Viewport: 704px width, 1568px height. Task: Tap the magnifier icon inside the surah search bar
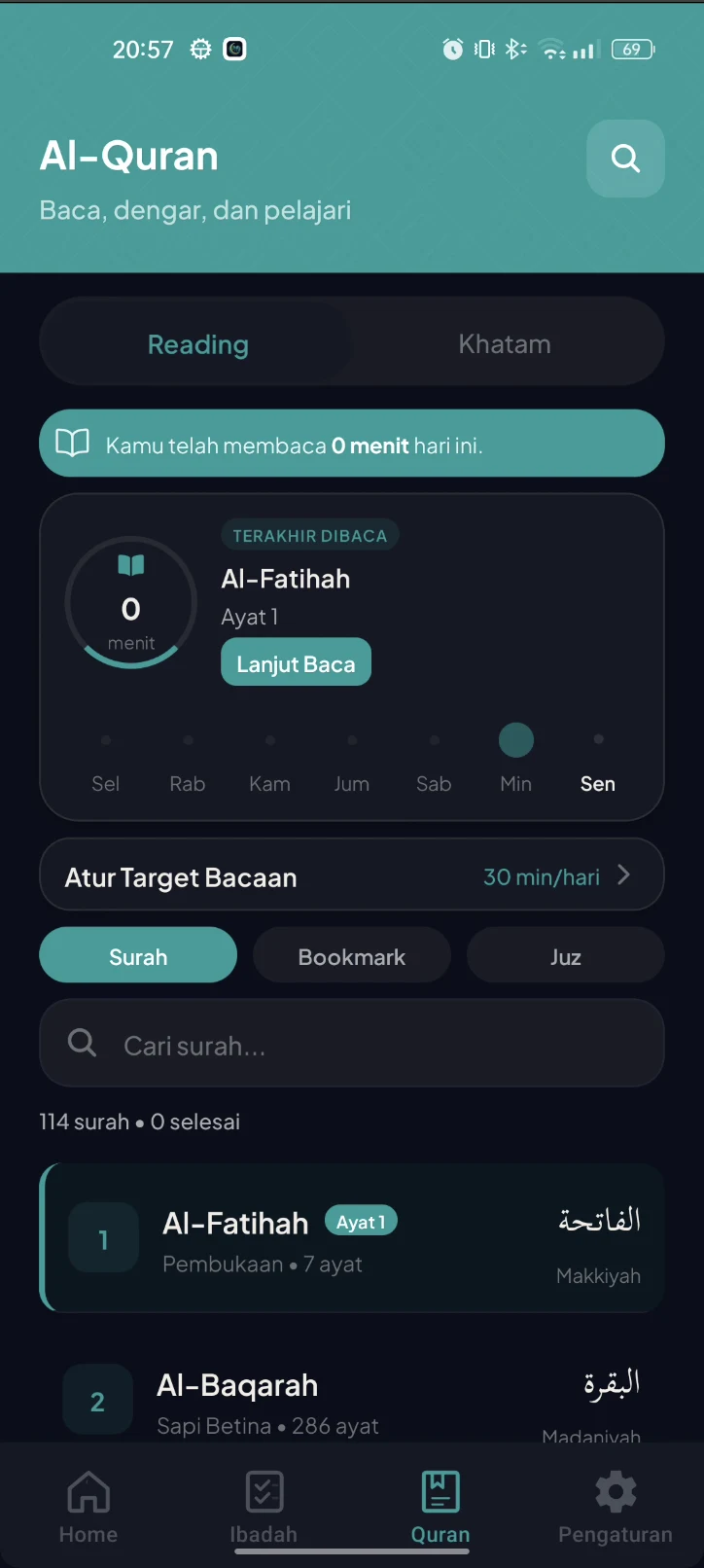[81, 1042]
